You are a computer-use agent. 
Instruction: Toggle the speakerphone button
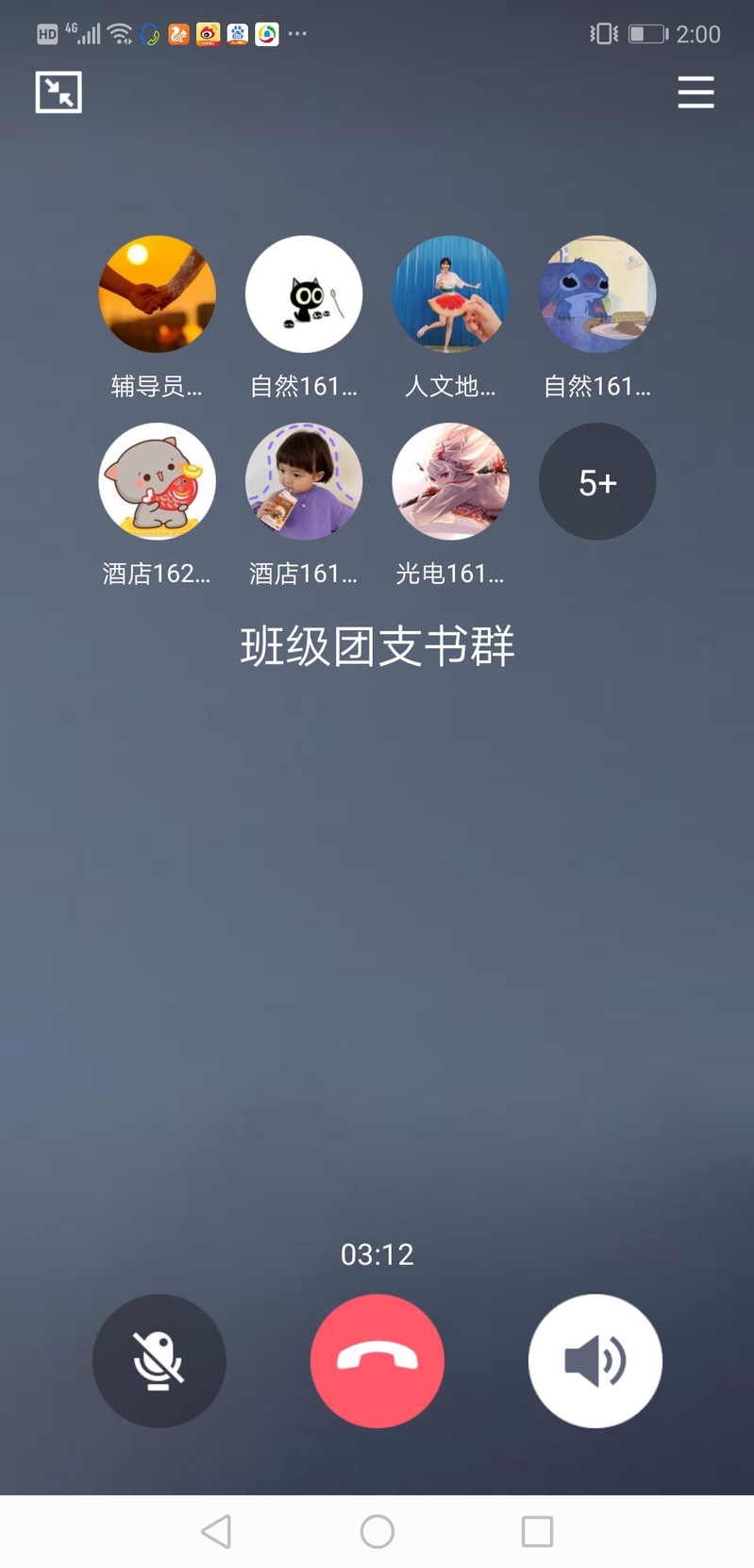tap(595, 1360)
